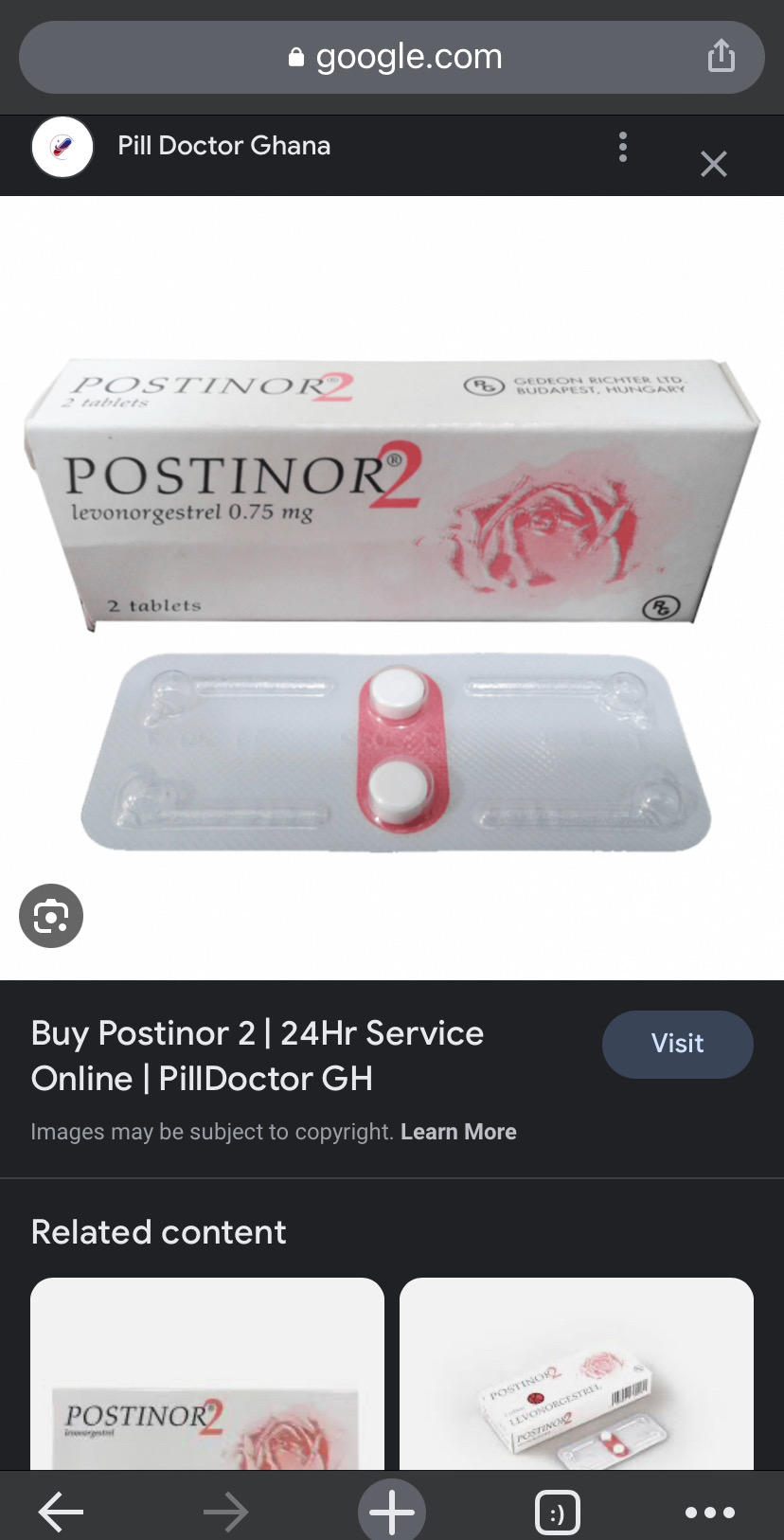Screen dimensions: 784x1540
Task: Open the three-dot overflow menu
Action: (622, 147)
